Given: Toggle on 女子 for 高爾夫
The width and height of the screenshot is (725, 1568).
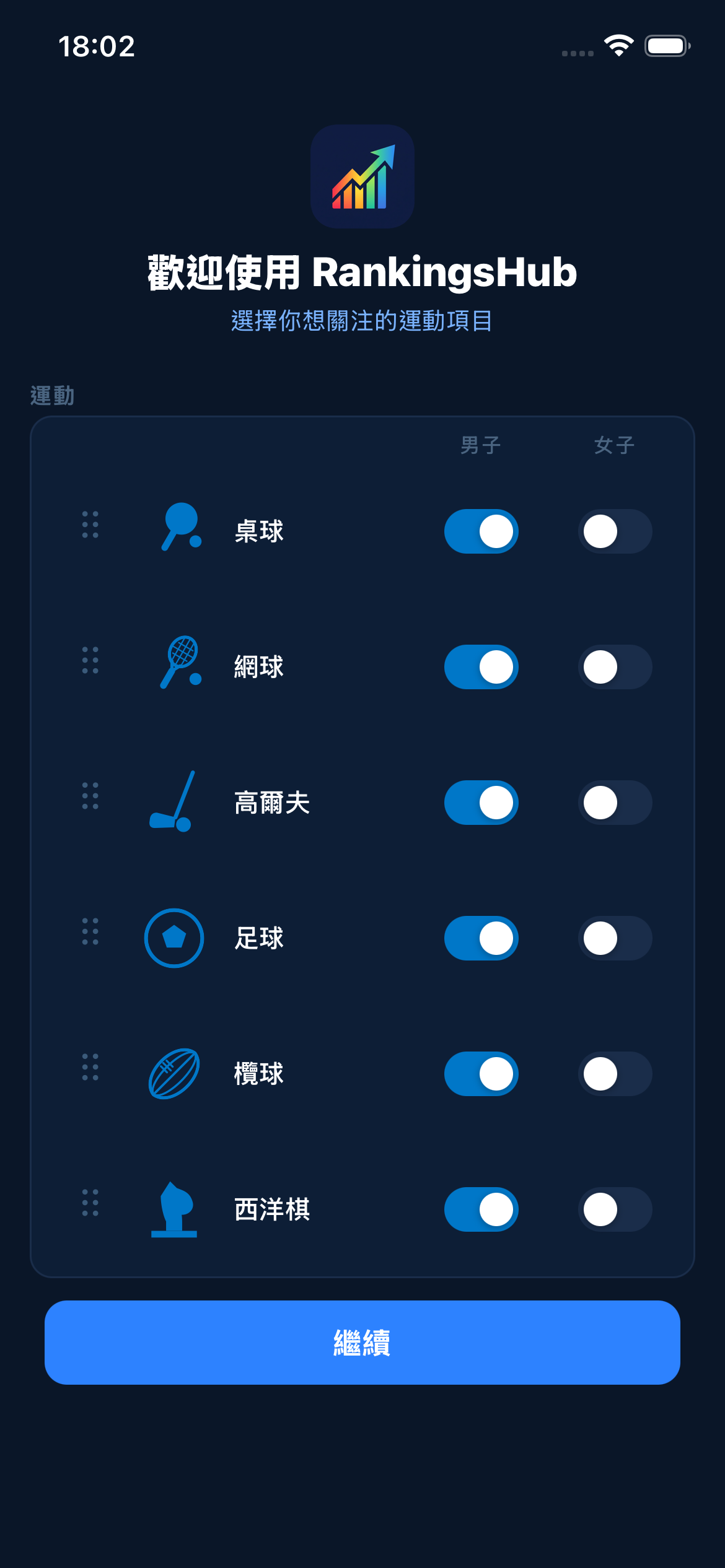Looking at the screenshot, I should pyautogui.click(x=615, y=803).
